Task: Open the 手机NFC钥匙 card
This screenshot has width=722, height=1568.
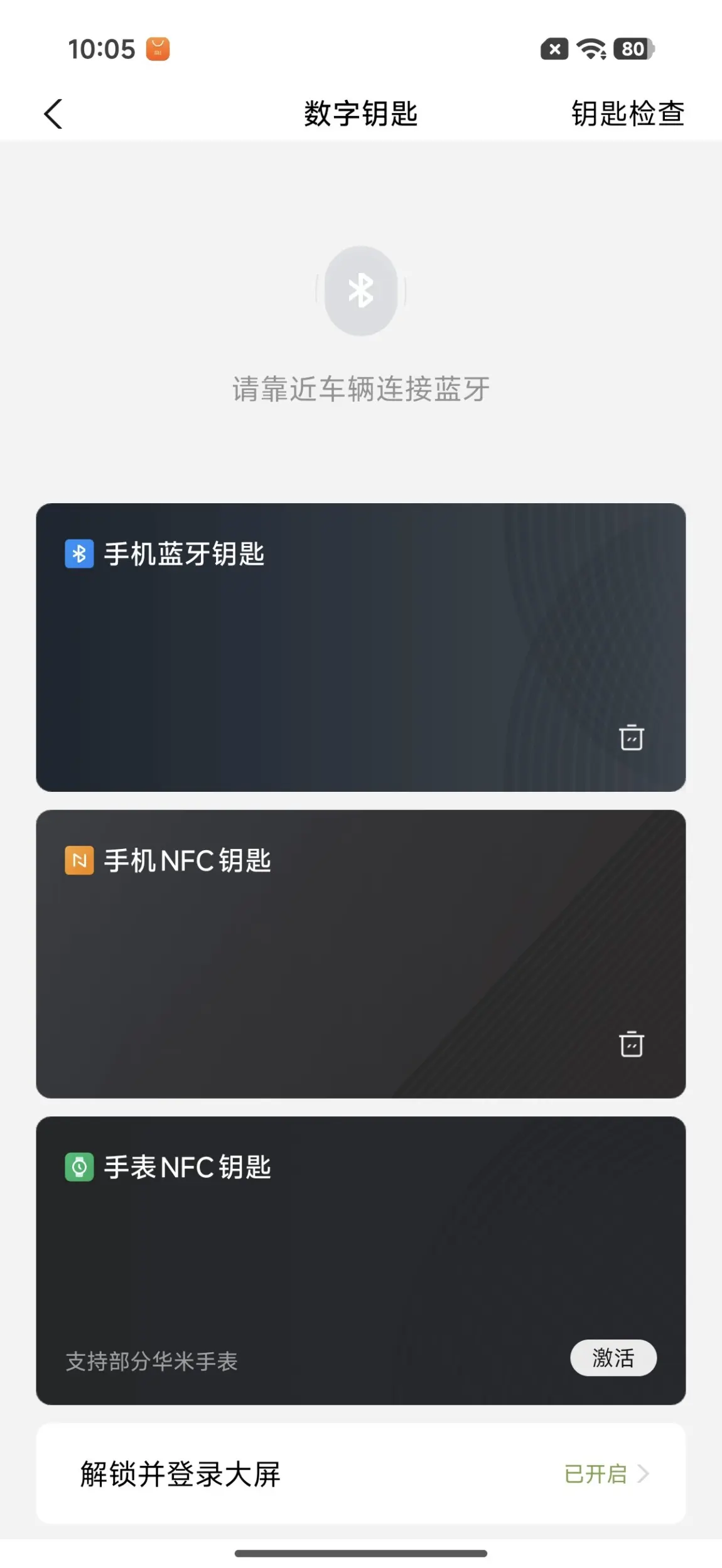Action: tap(361, 954)
